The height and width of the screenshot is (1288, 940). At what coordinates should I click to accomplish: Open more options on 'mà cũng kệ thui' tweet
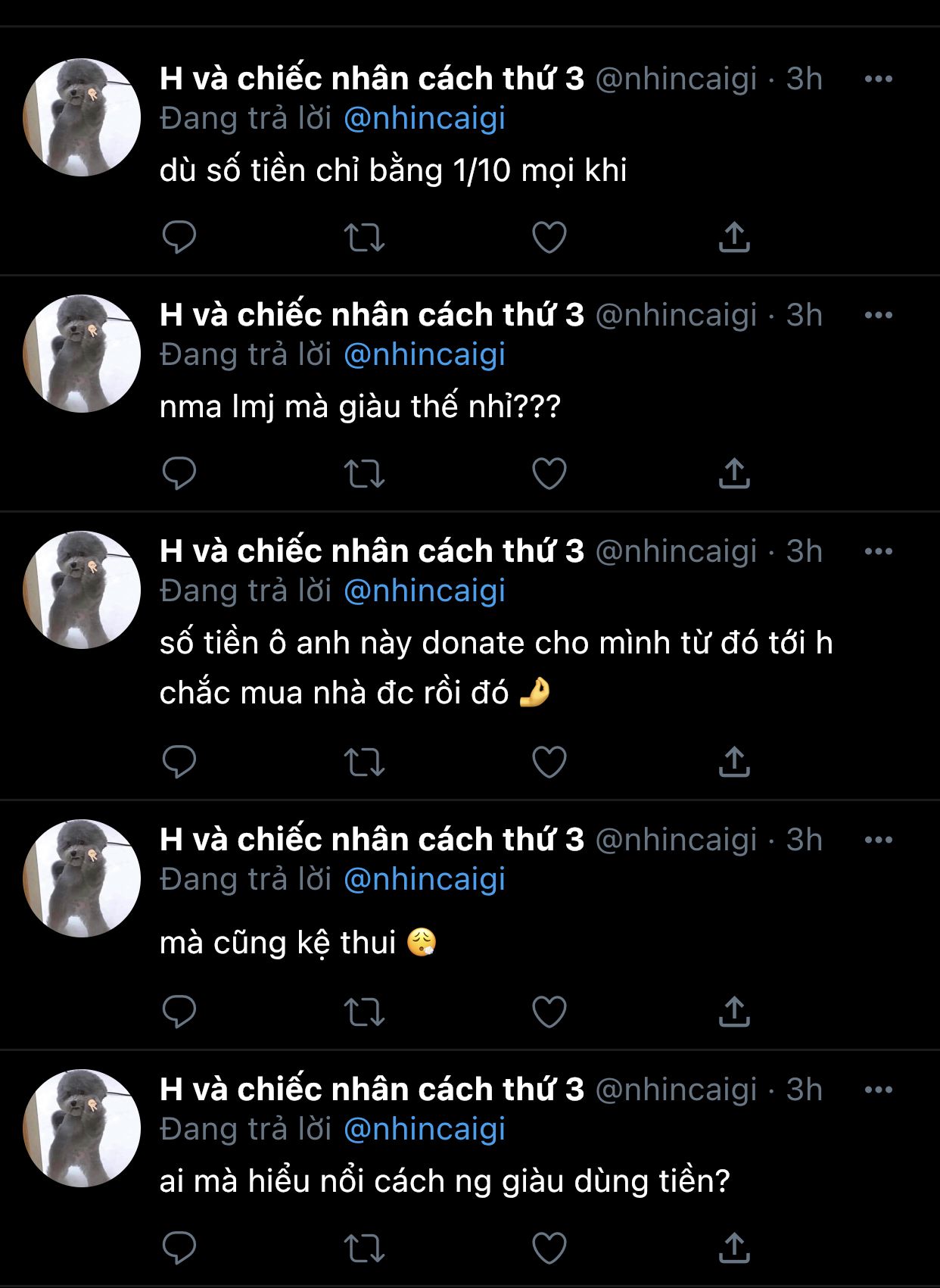tap(878, 840)
